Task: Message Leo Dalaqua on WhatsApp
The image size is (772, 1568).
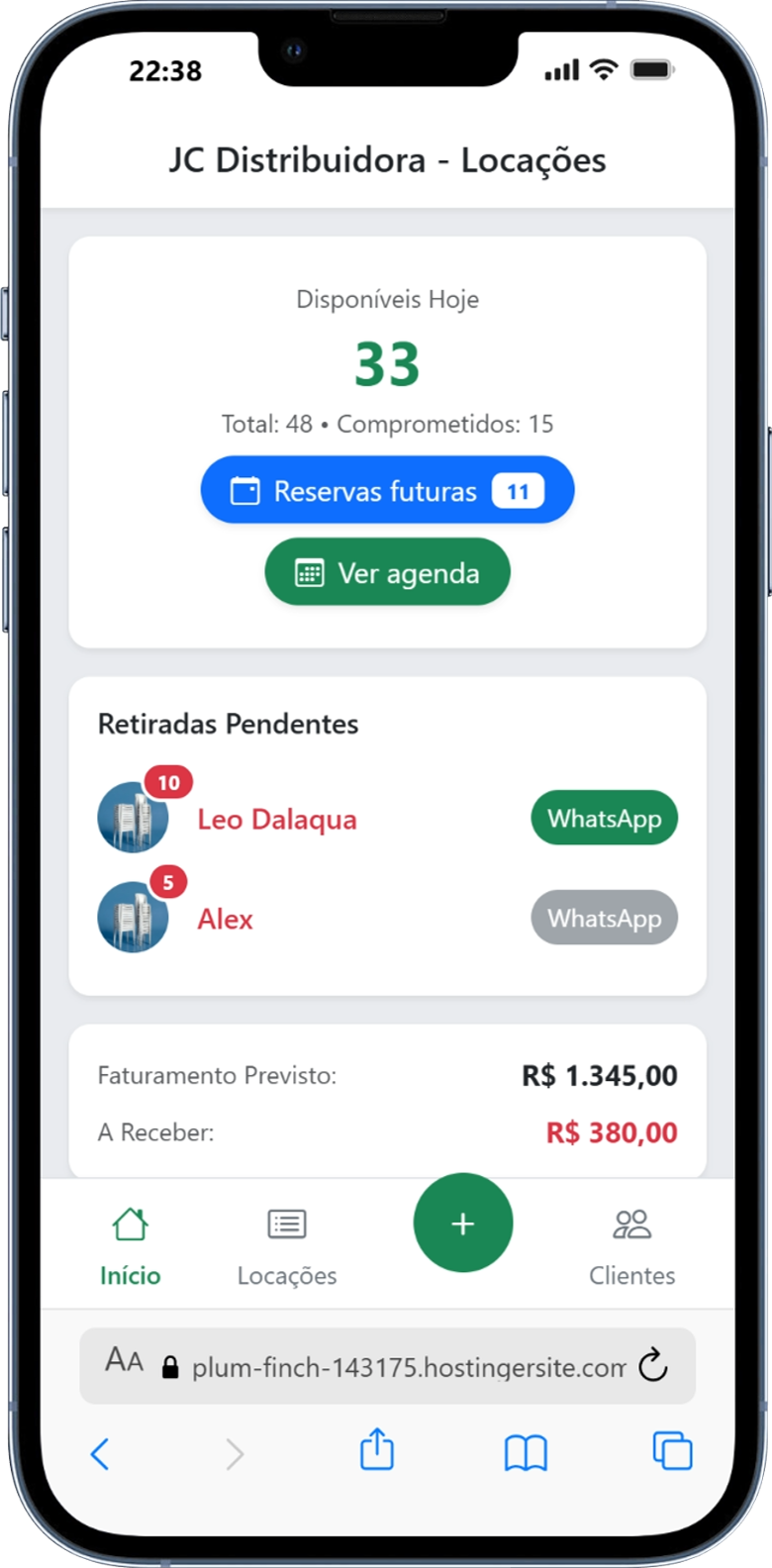Action: [604, 819]
